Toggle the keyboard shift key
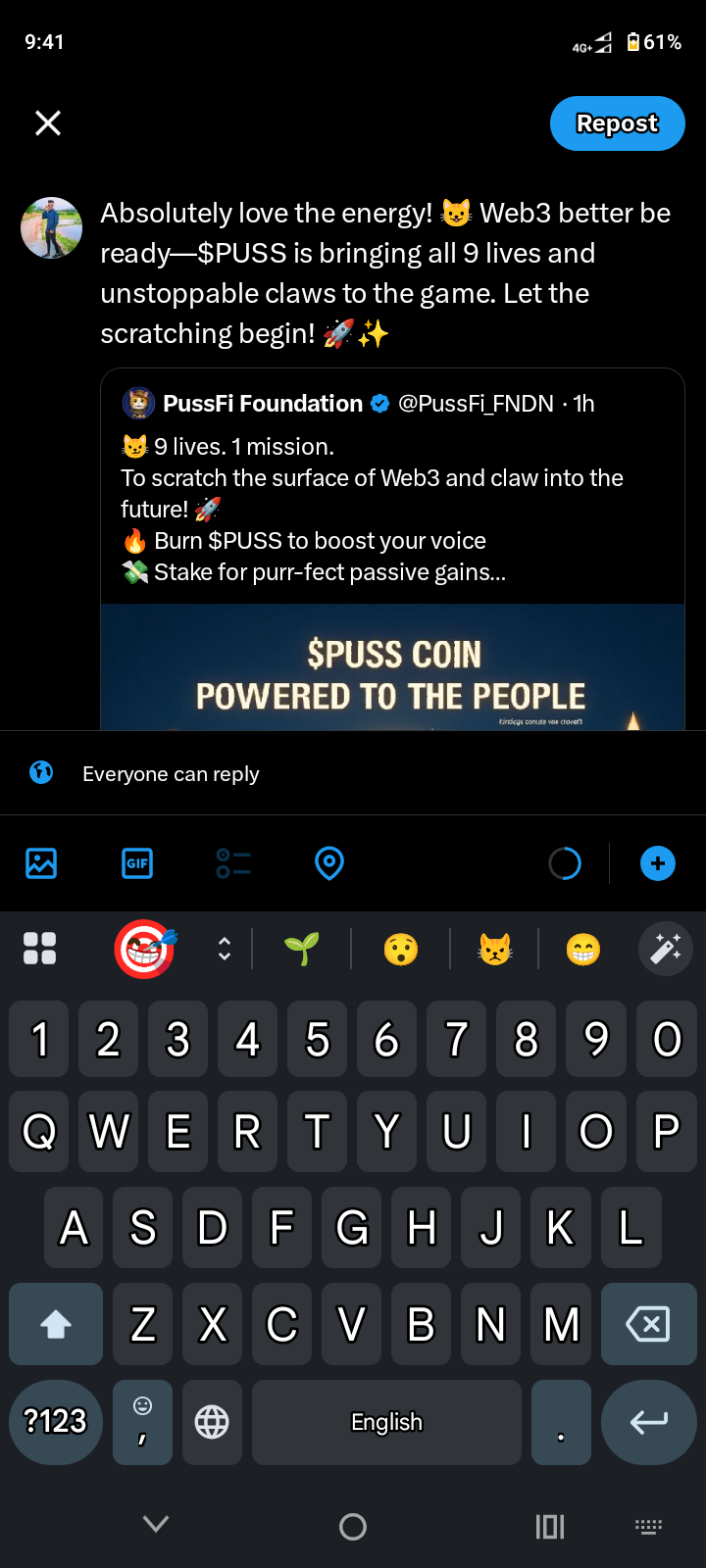This screenshot has width=706, height=1568. [56, 1324]
